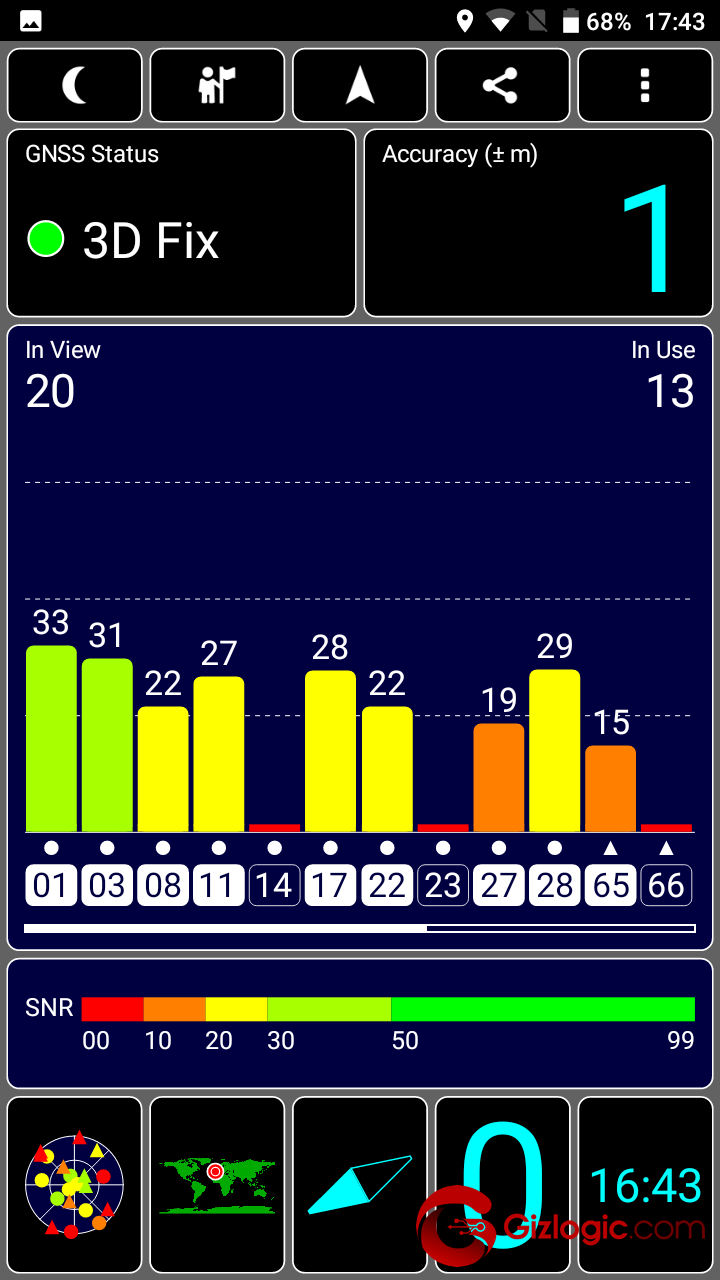
Task: Open the 16:43 time tile
Action: [645, 1184]
